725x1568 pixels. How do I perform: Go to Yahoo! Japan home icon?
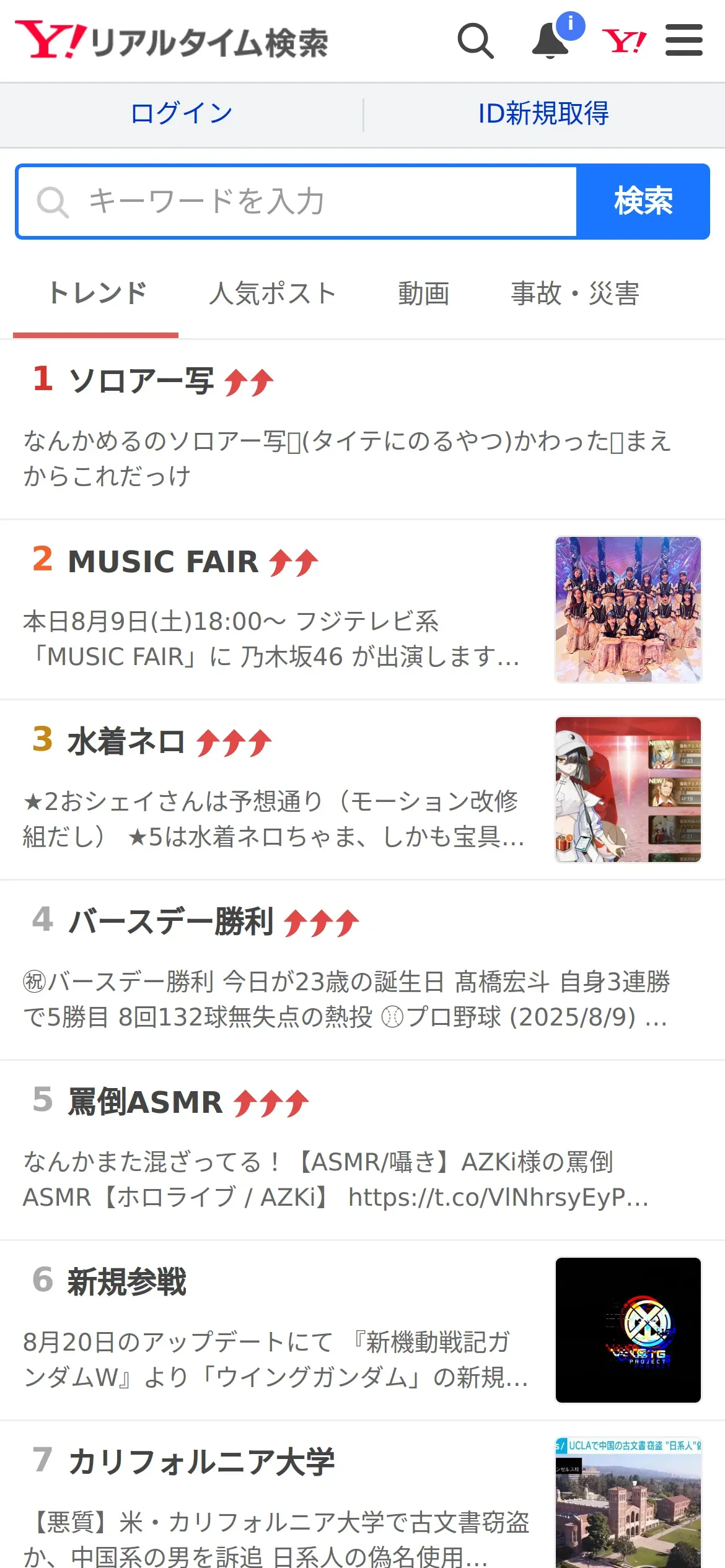(624, 41)
